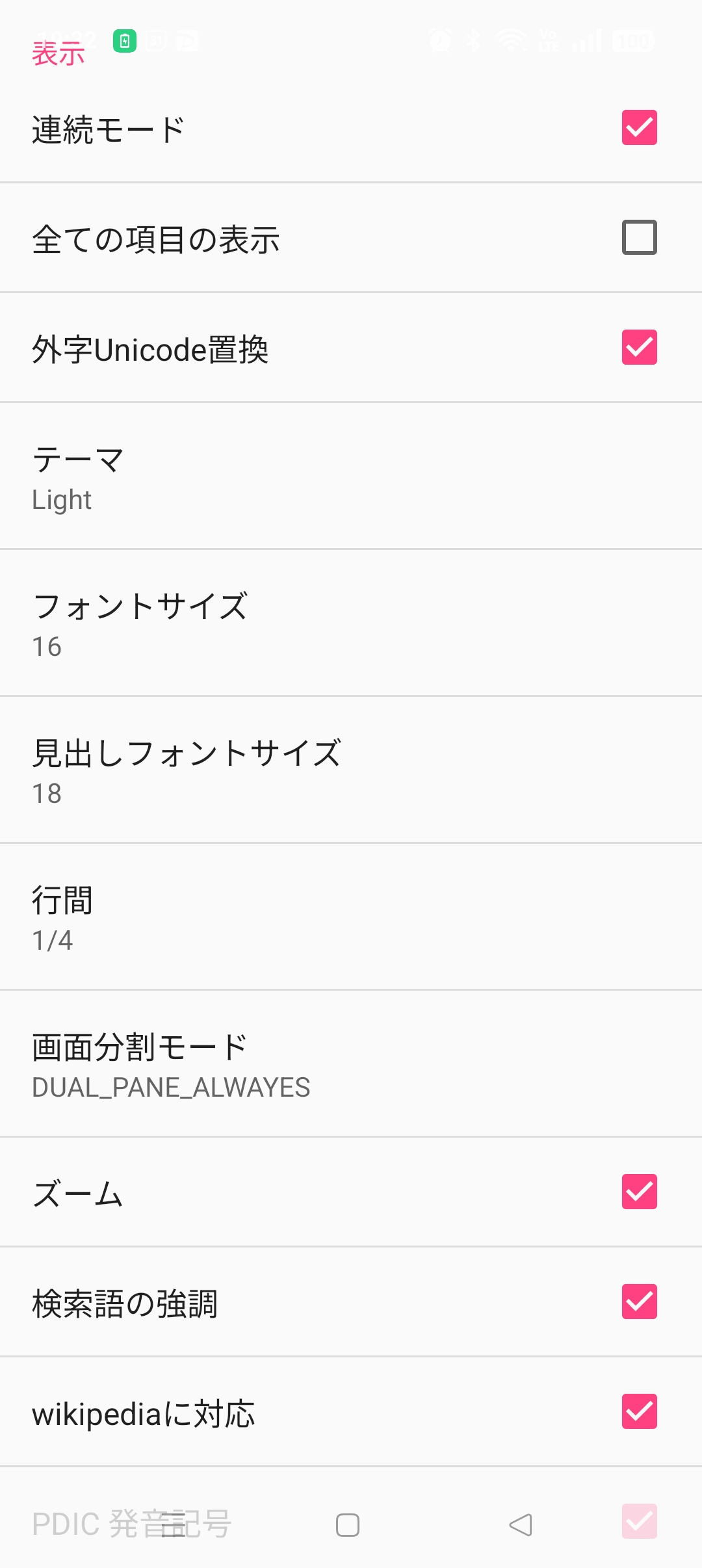
Task: Change フォントサイズ currently set to 16
Action: point(351,623)
